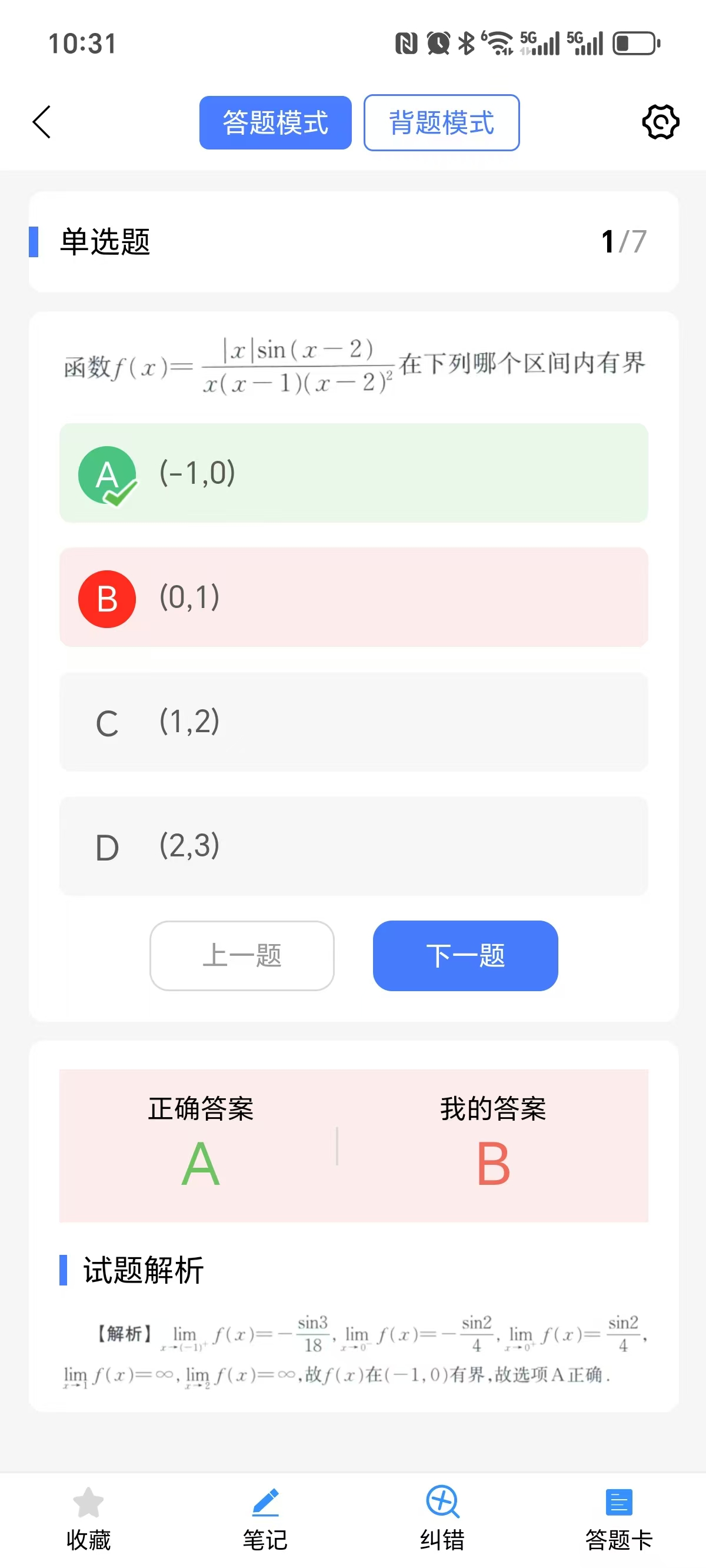Go to previous question with 上一题
Image resolution: width=706 pixels, height=1568 pixels.
[242, 955]
